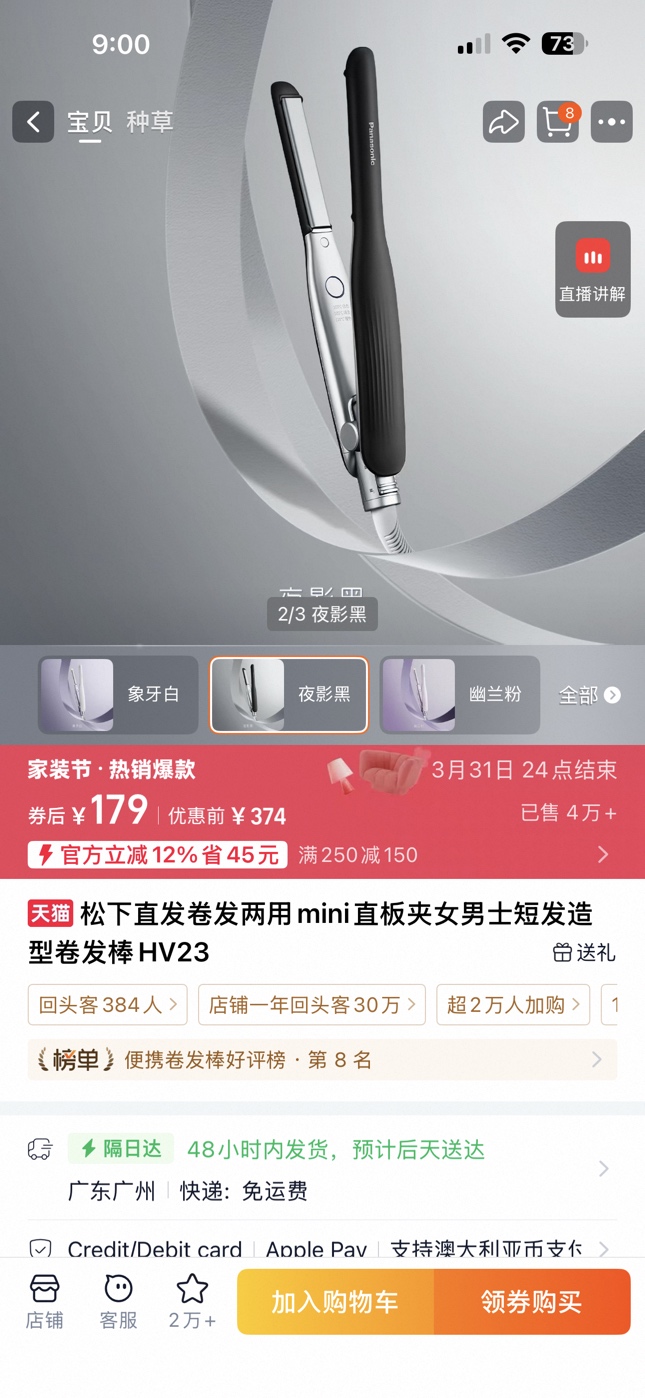Open the shopping cart icon
Screen dimensions: 645x1398
pos(557,122)
